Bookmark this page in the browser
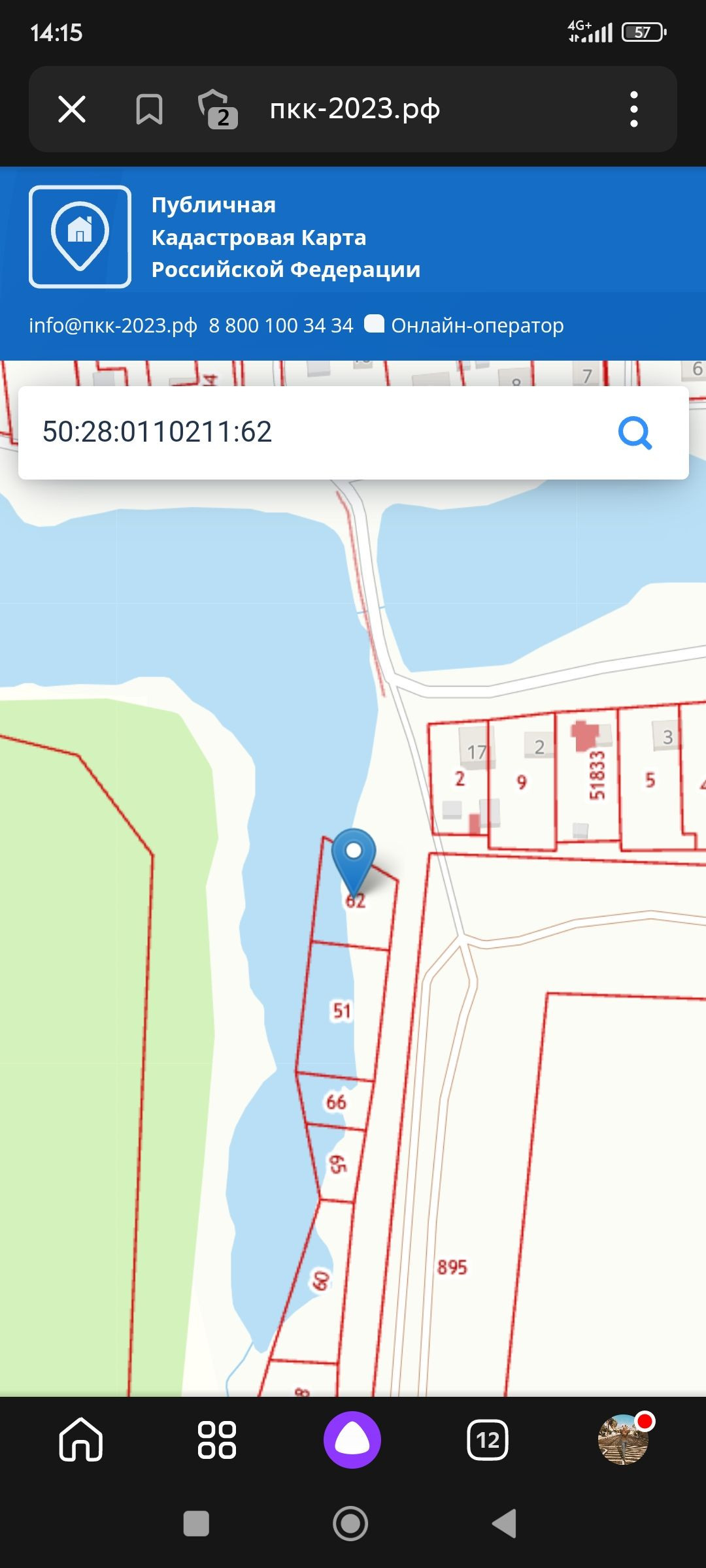706x1568 pixels. pos(149,109)
